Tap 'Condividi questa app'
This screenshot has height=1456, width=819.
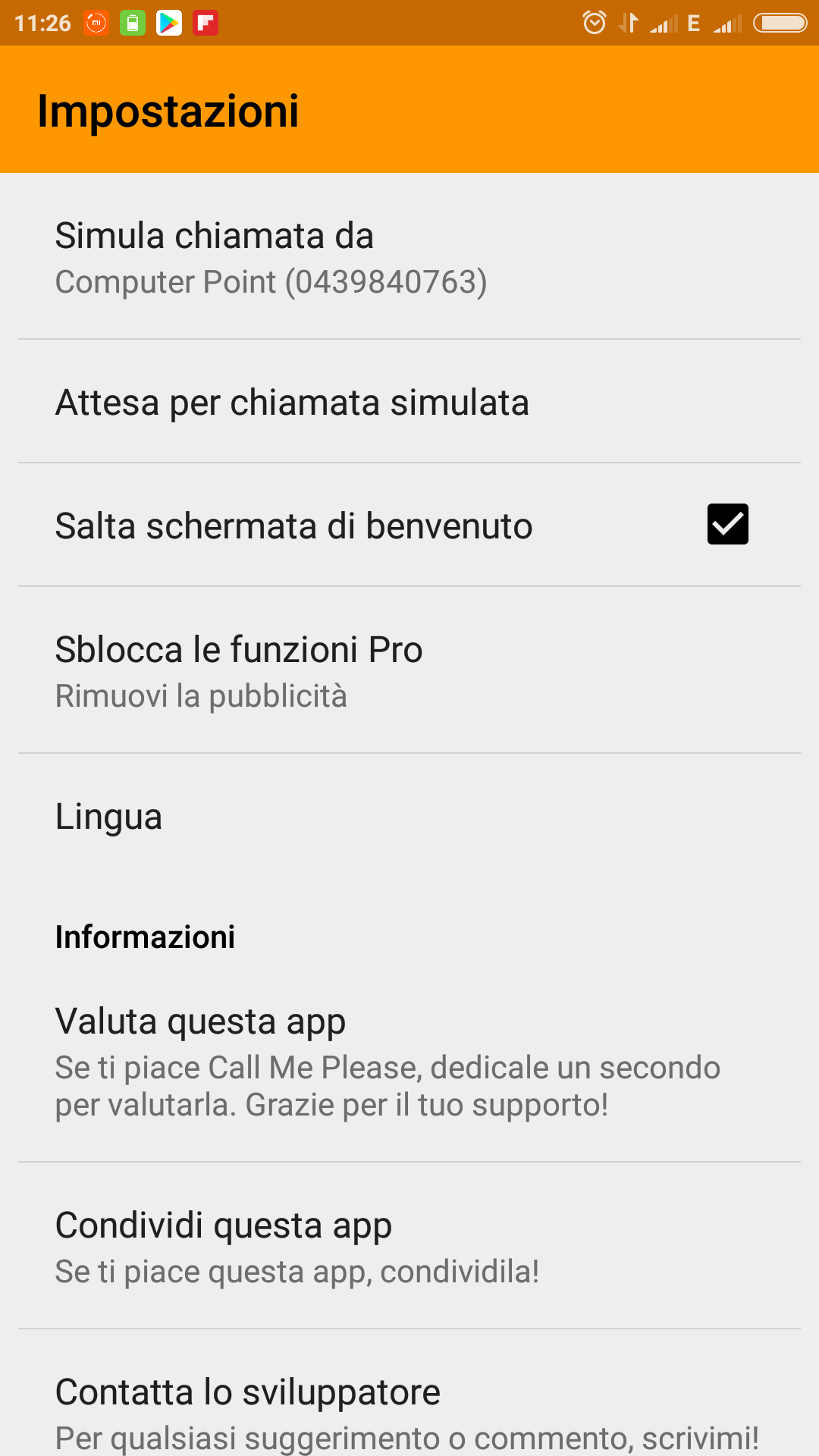coord(409,1246)
